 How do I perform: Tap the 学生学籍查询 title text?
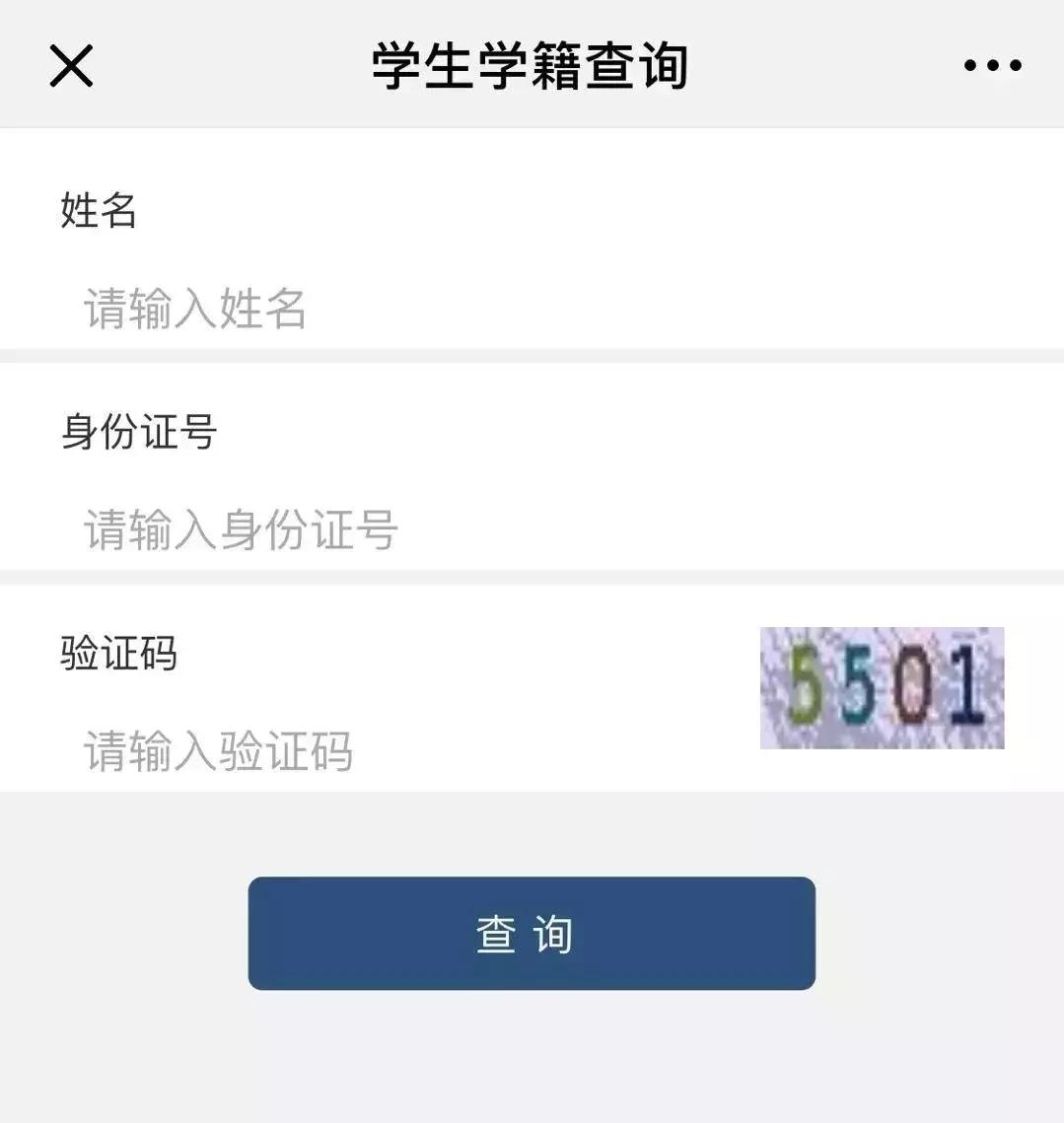click(x=532, y=65)
